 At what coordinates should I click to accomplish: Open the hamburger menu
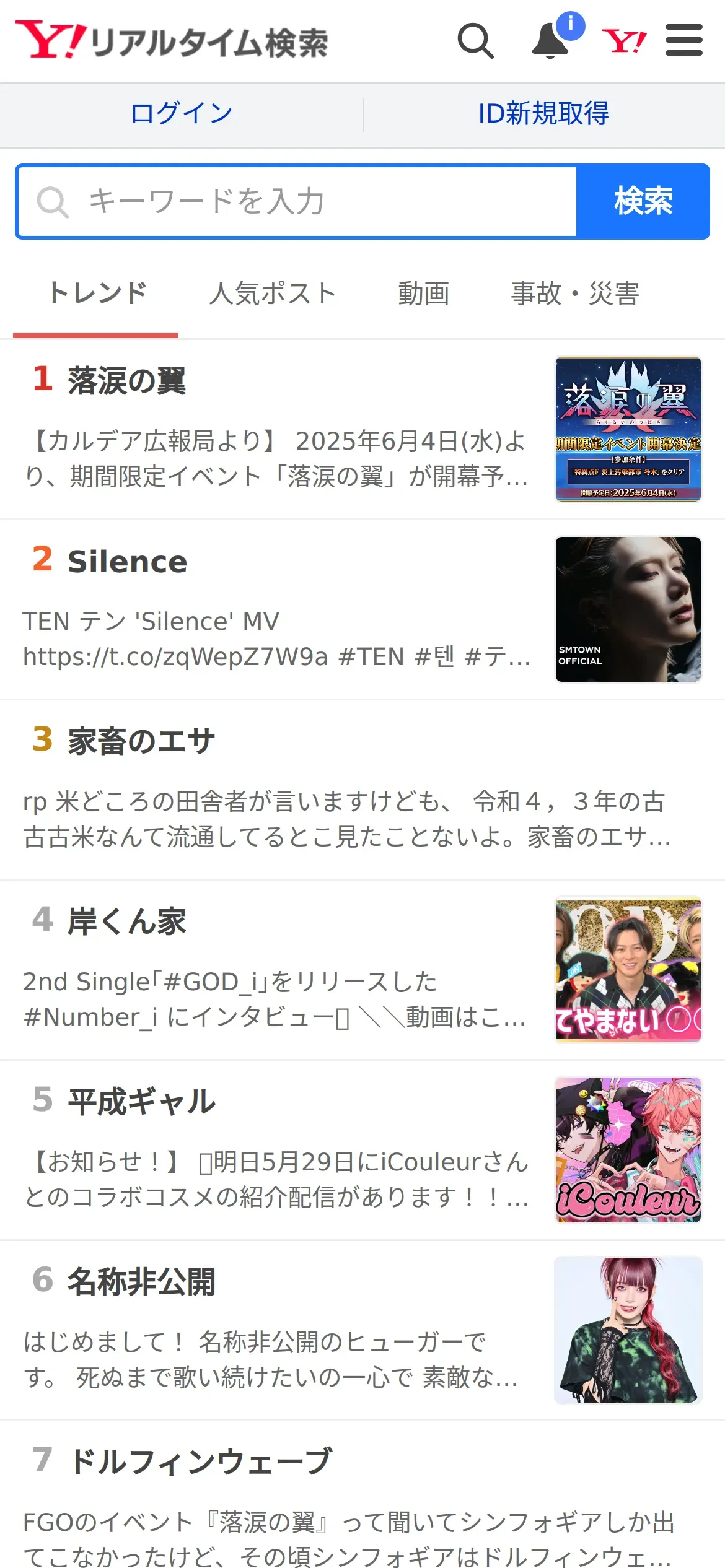click(684, 41)
